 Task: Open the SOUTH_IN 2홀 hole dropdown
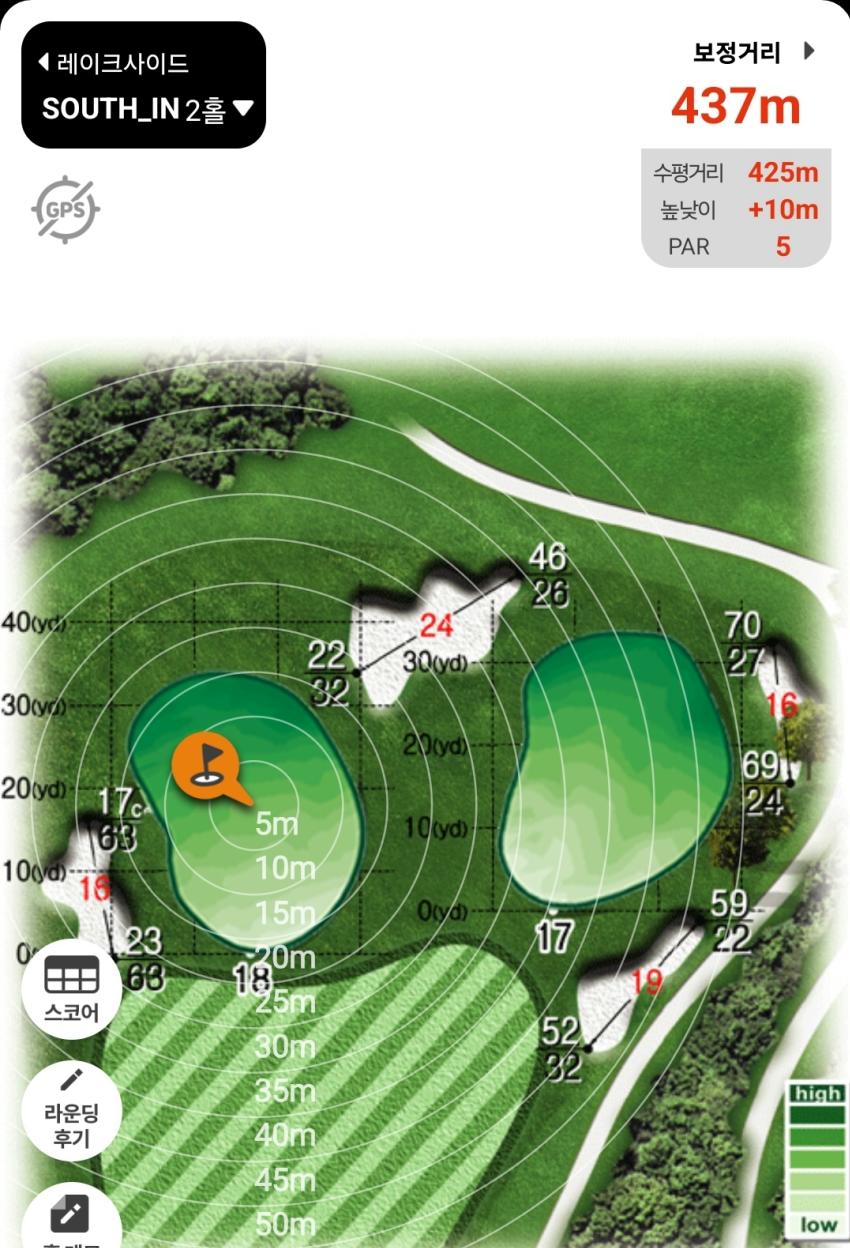pos(148,109)
